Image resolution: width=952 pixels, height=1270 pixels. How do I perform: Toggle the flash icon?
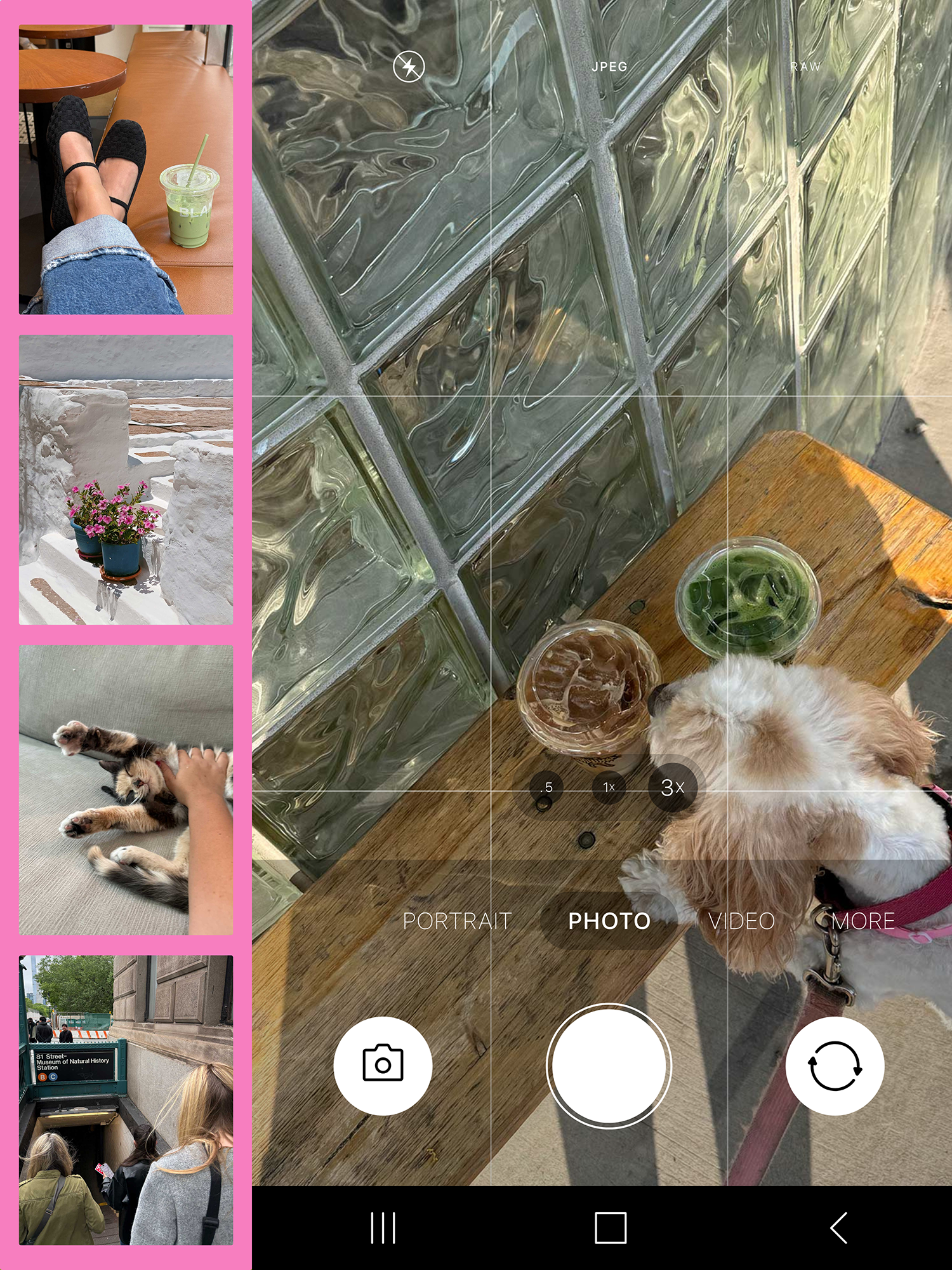[x=409, y=66]
